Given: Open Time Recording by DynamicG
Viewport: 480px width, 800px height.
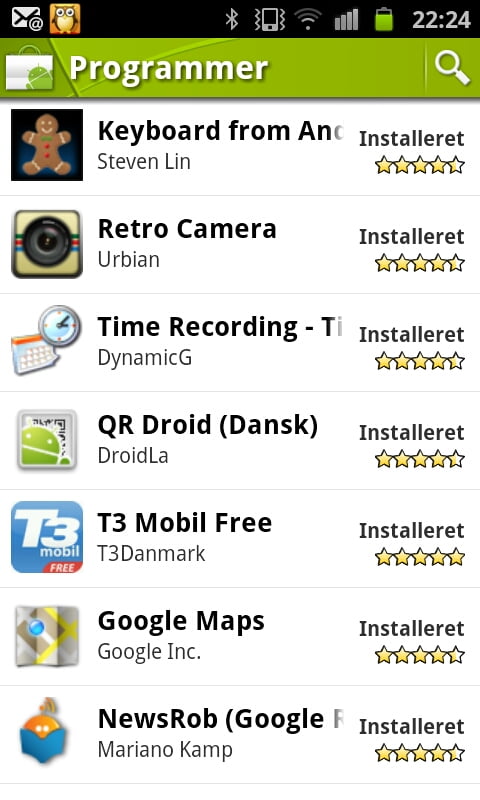Looking at the screenshot, I should coord(240,342).
